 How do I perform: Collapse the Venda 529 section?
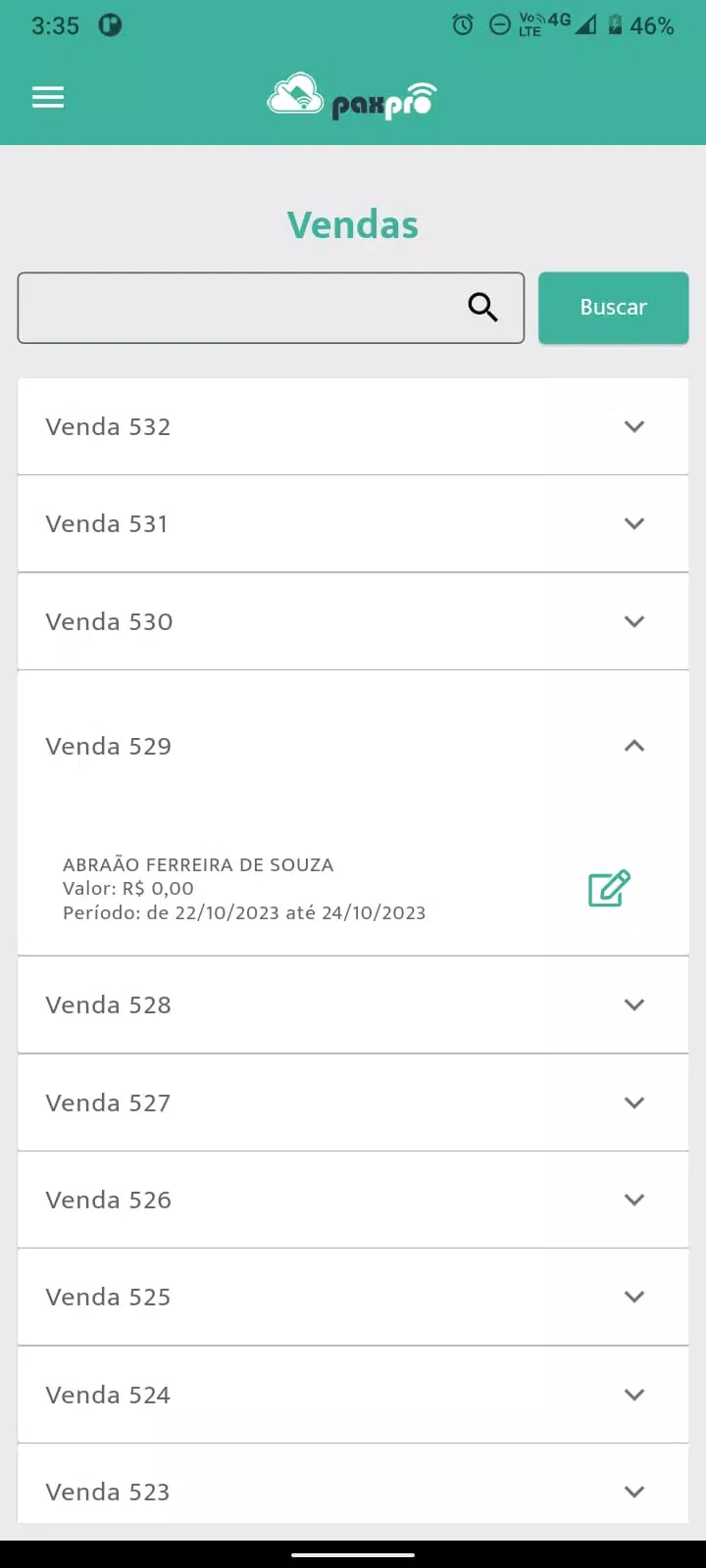tap(353, 746)
